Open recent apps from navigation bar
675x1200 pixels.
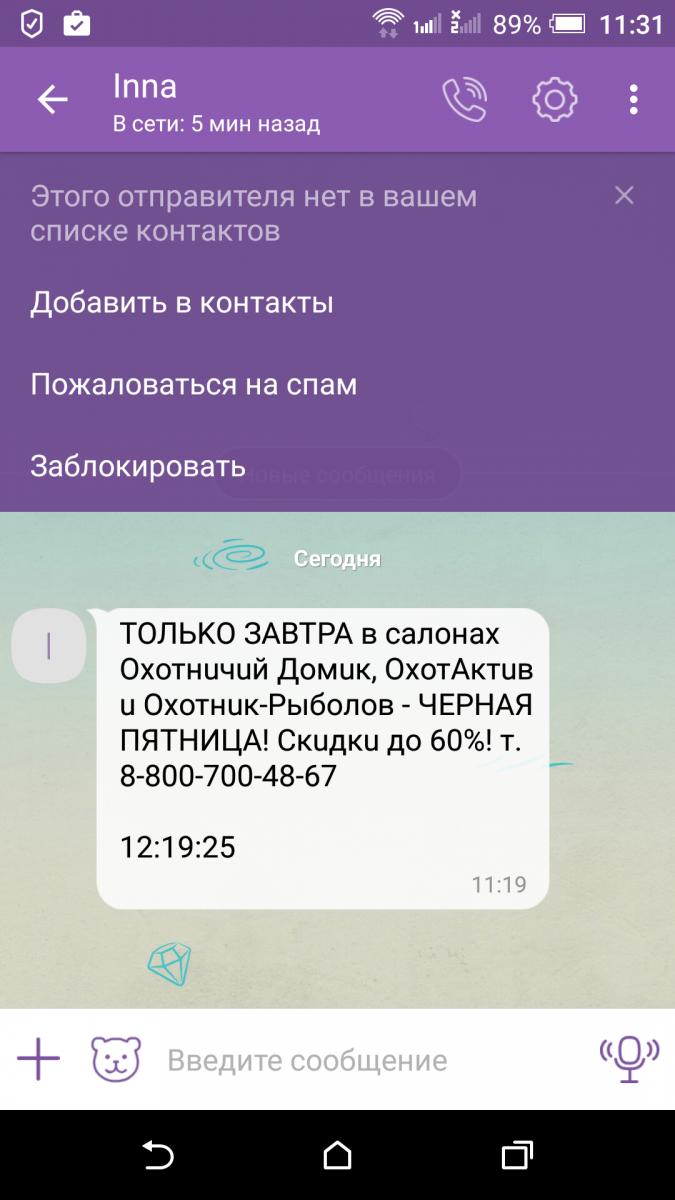point(516,1155)
